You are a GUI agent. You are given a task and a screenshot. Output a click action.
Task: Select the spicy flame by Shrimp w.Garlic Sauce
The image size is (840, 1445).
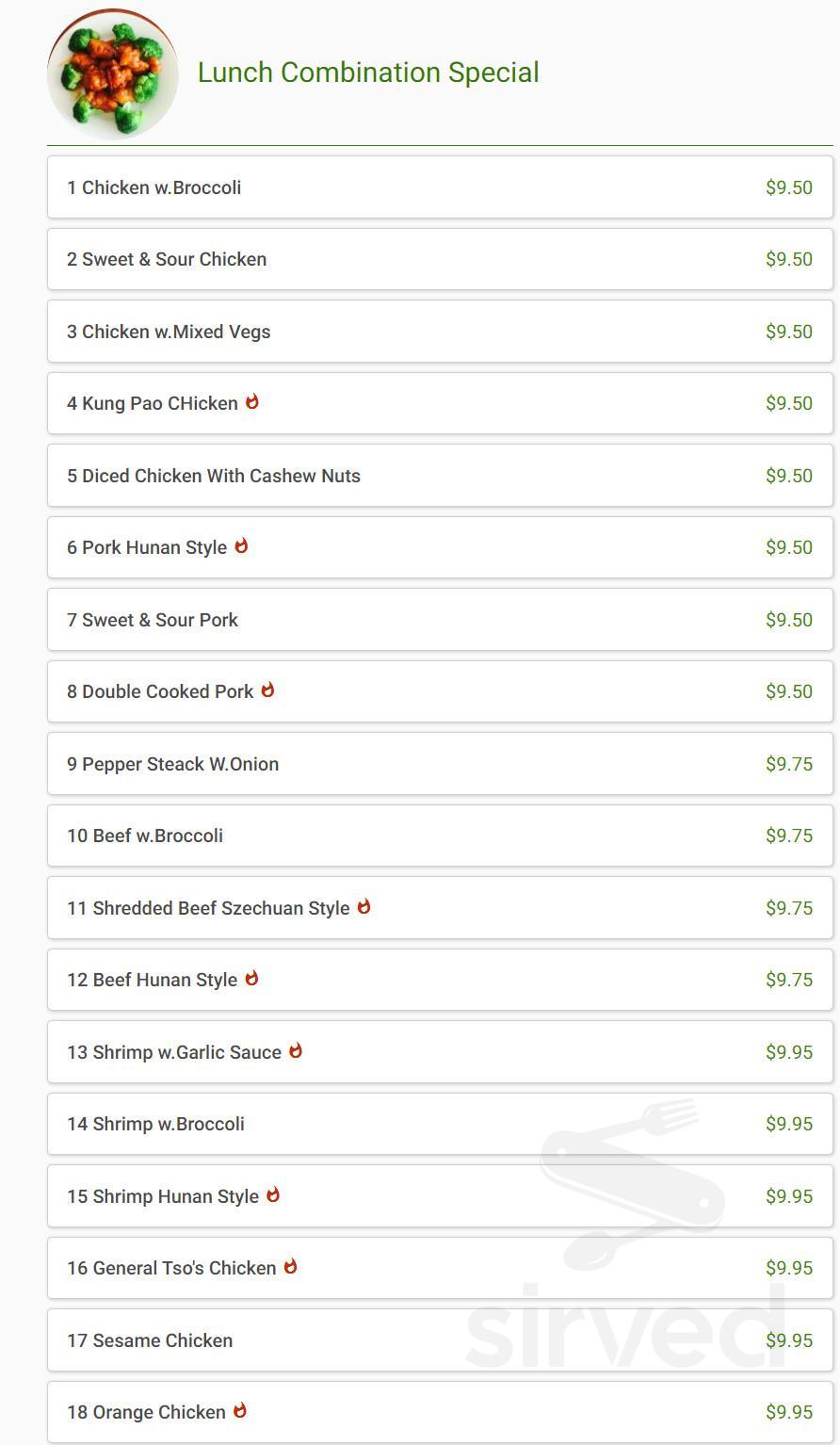tap(296, 1051)
